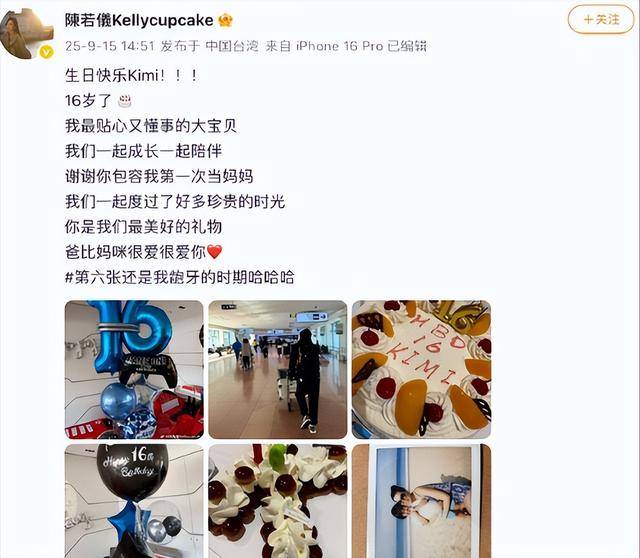Screen dimensions: 640x558
Task: Open 陳若儀Kellycupcake's profile avatar
Action: 29,31
